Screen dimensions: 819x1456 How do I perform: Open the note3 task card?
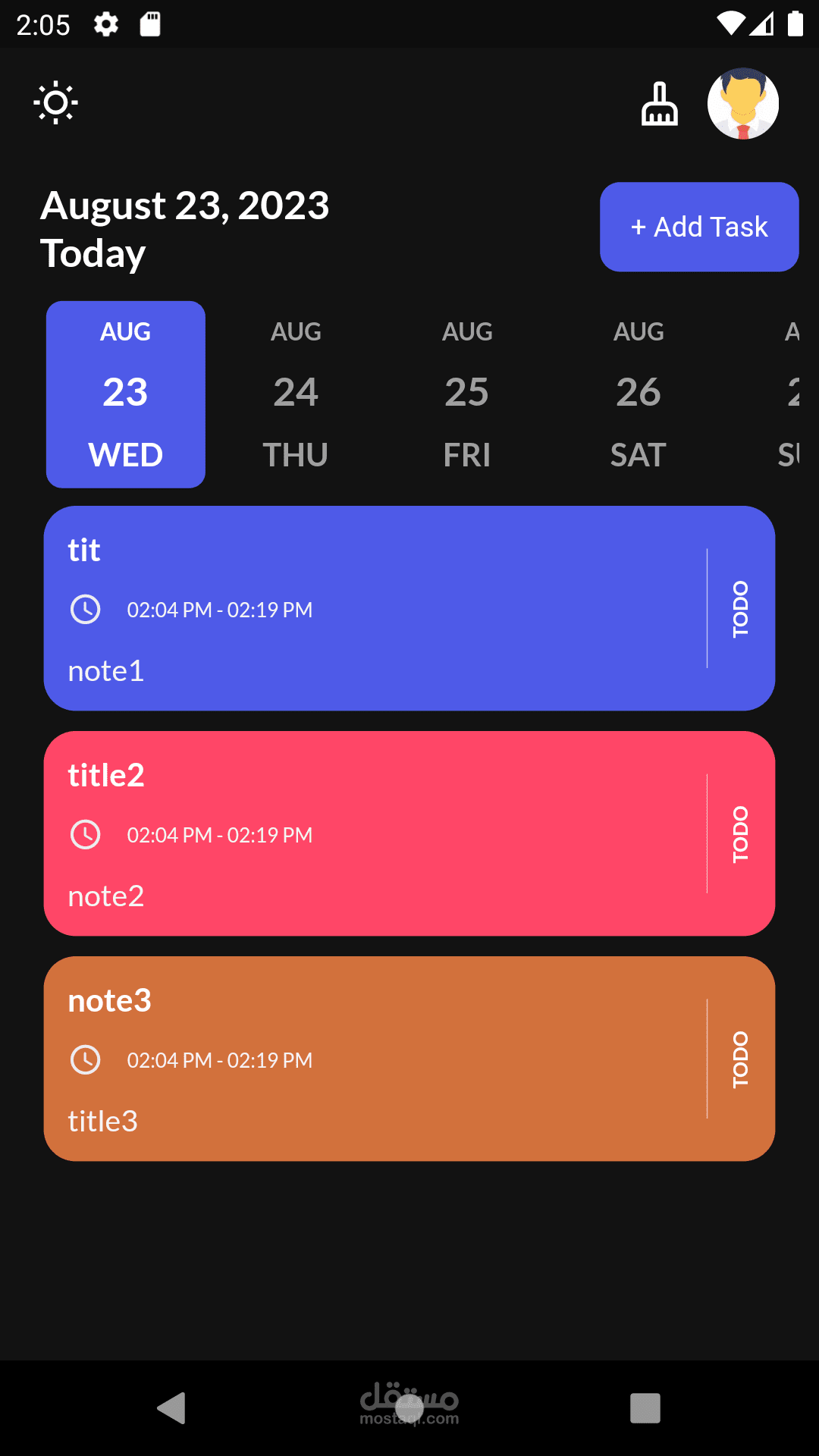pos(379,1059)
